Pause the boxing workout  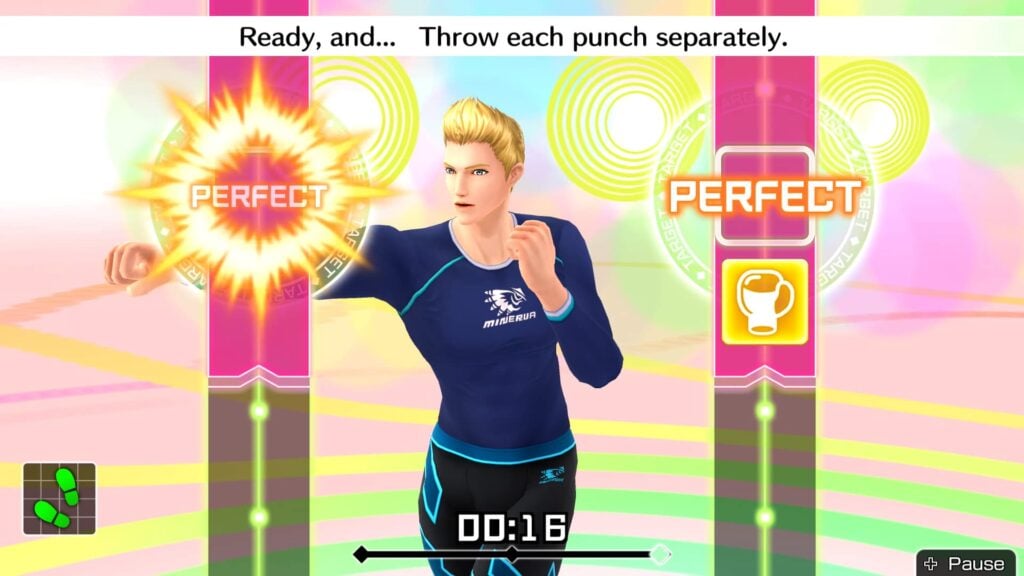(x=966, y=563)
